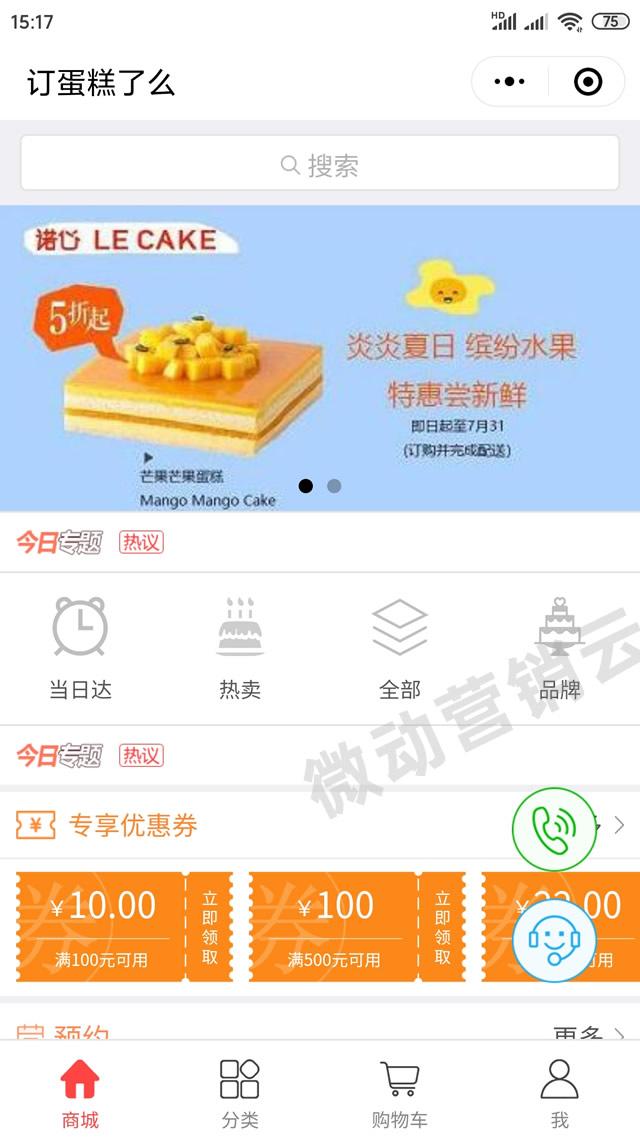Call the shop via green phone button

(x=554, y=828)
